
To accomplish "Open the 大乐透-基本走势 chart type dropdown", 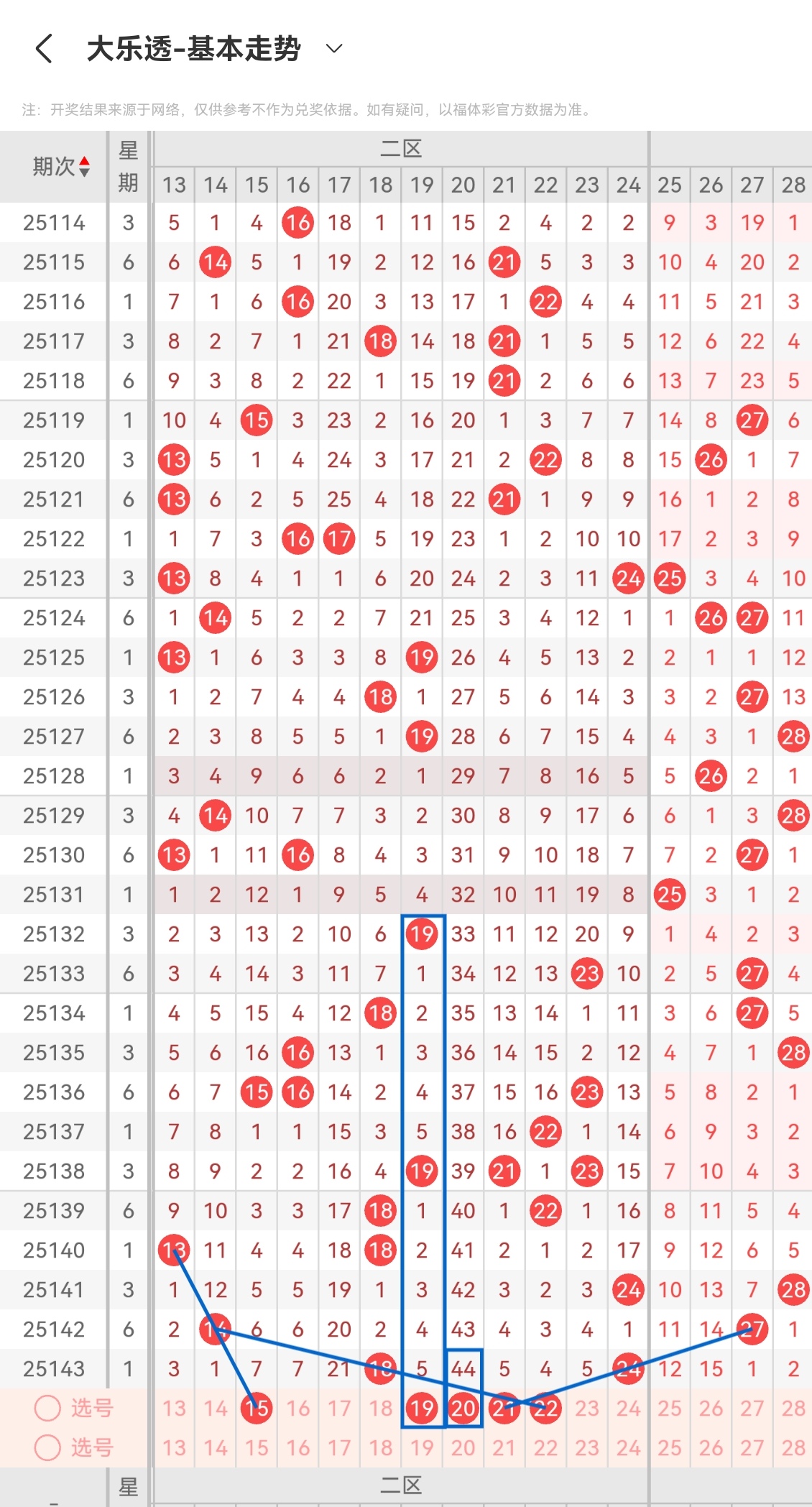I will point(333,49).
